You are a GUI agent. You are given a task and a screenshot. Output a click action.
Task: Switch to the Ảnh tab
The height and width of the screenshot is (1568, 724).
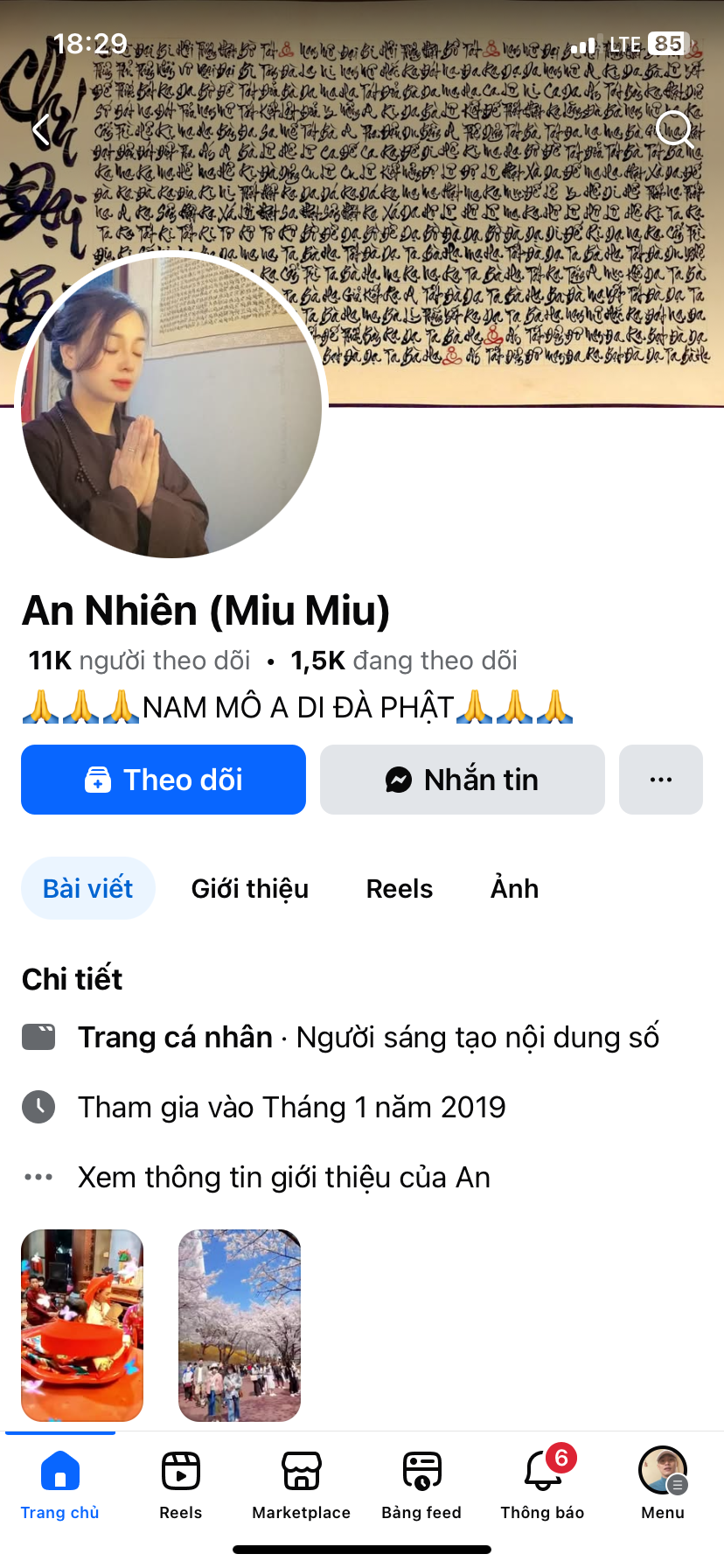[x=514, y=888]
